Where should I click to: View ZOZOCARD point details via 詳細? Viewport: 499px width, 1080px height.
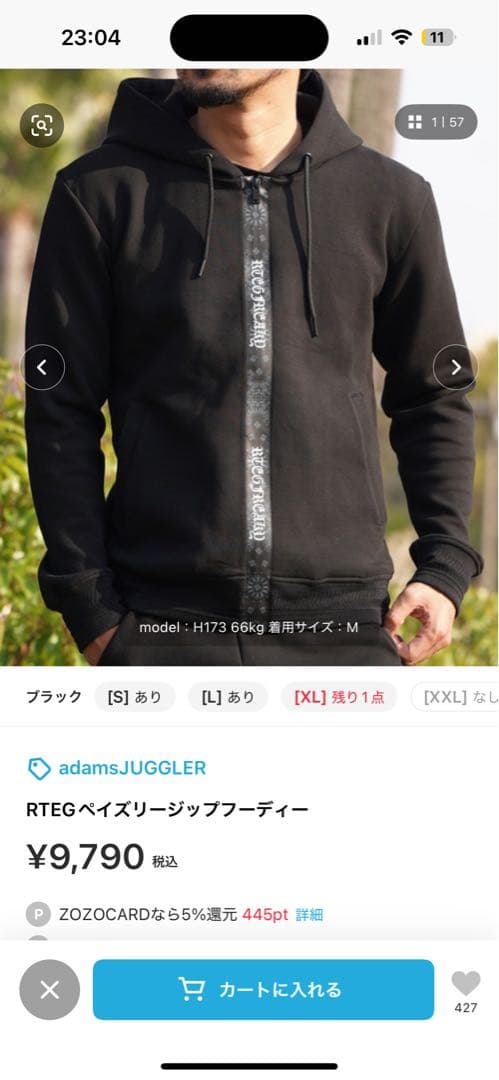(309, 915)
